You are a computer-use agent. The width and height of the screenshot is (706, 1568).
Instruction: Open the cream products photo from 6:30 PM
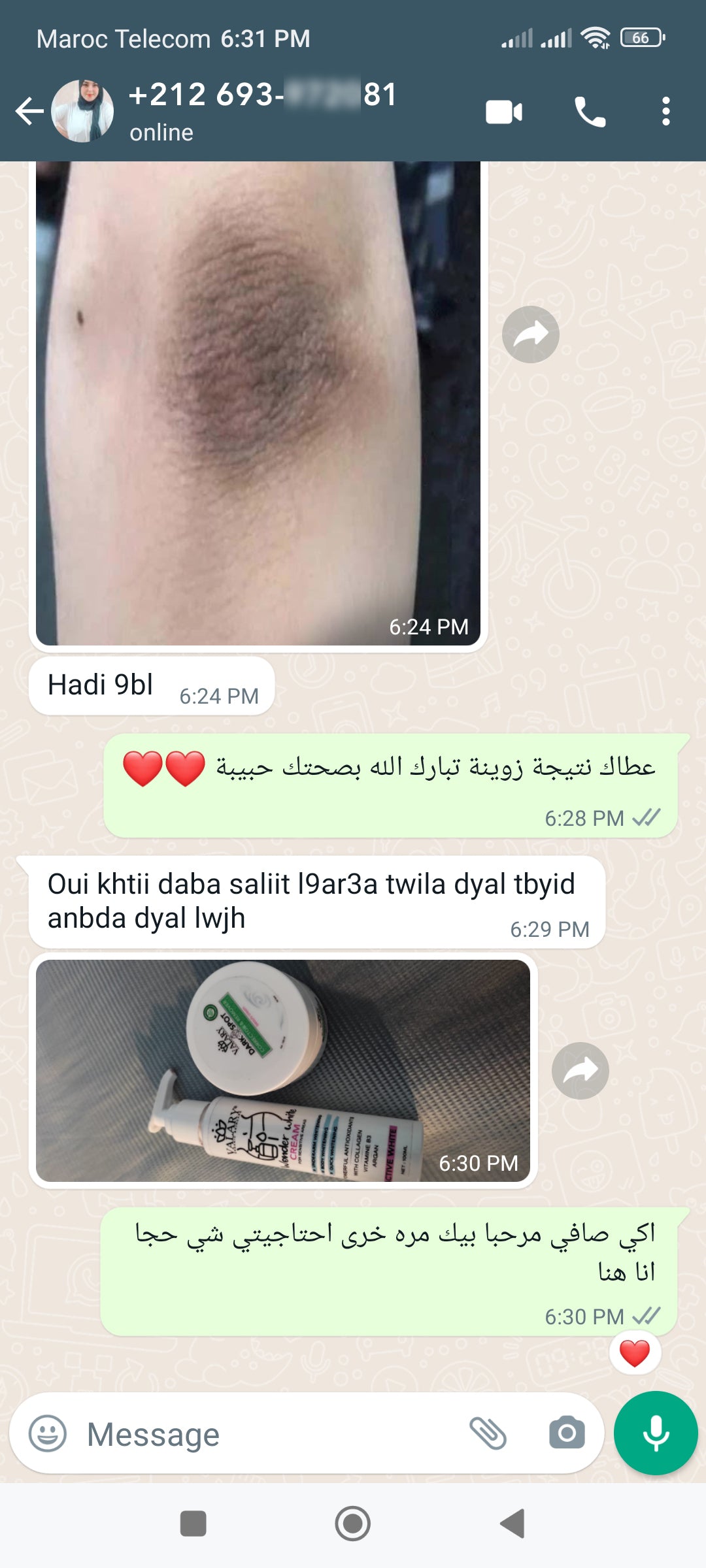(282, 1070)
